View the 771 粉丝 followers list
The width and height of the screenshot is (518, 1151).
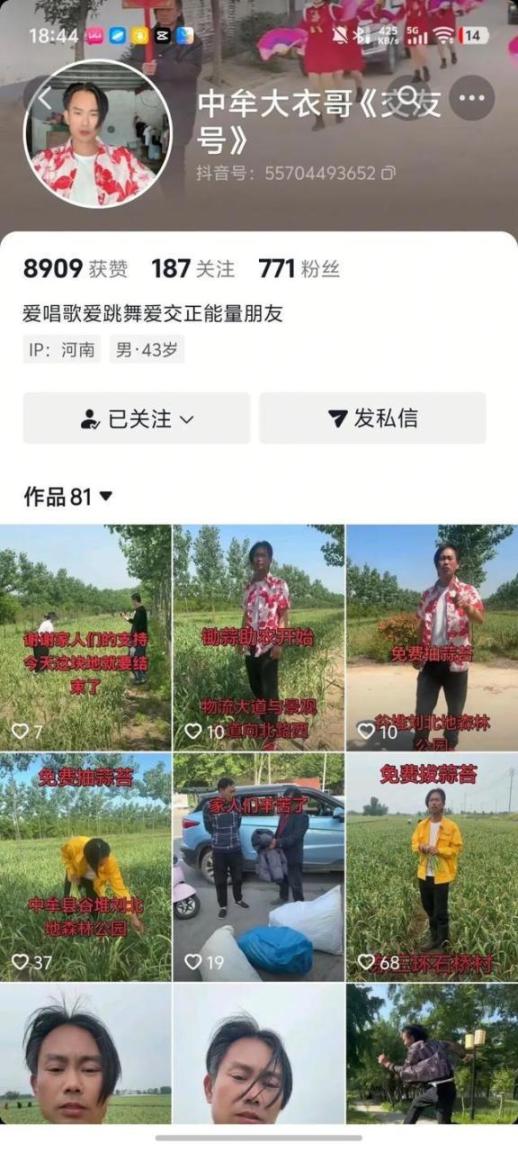[x=299, y=269]
